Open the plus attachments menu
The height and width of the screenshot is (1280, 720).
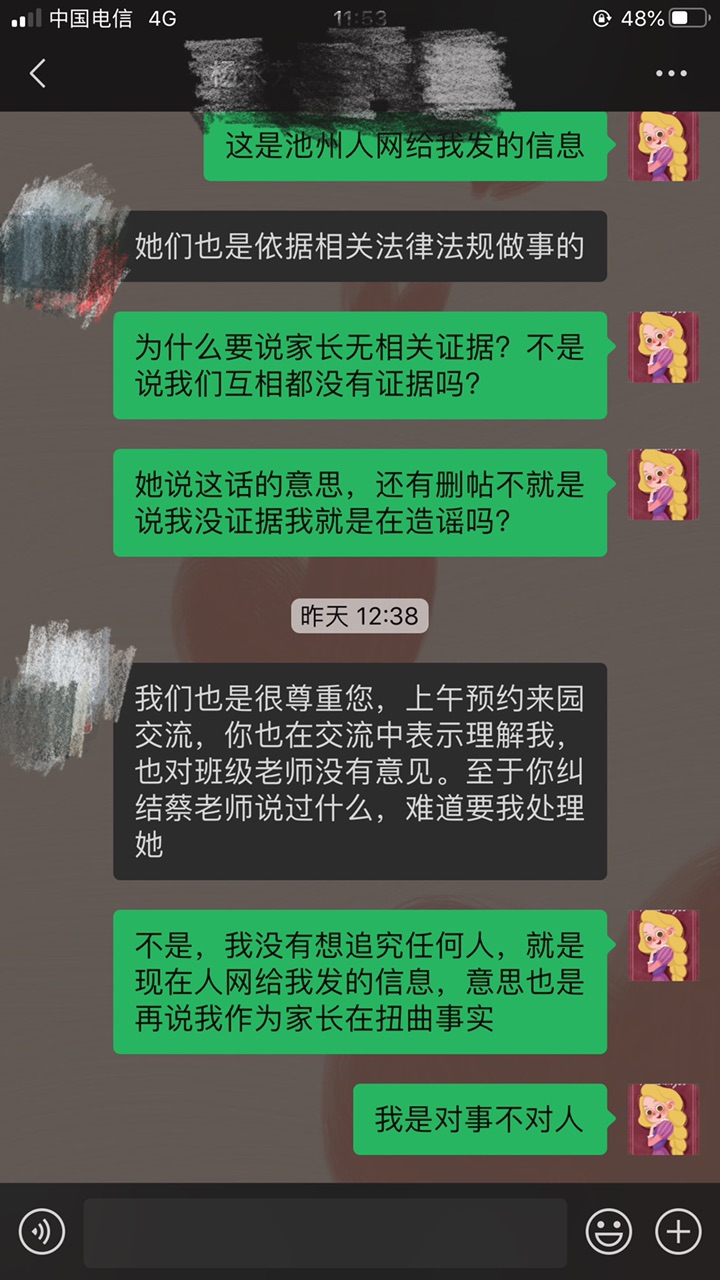(677, 1231)
